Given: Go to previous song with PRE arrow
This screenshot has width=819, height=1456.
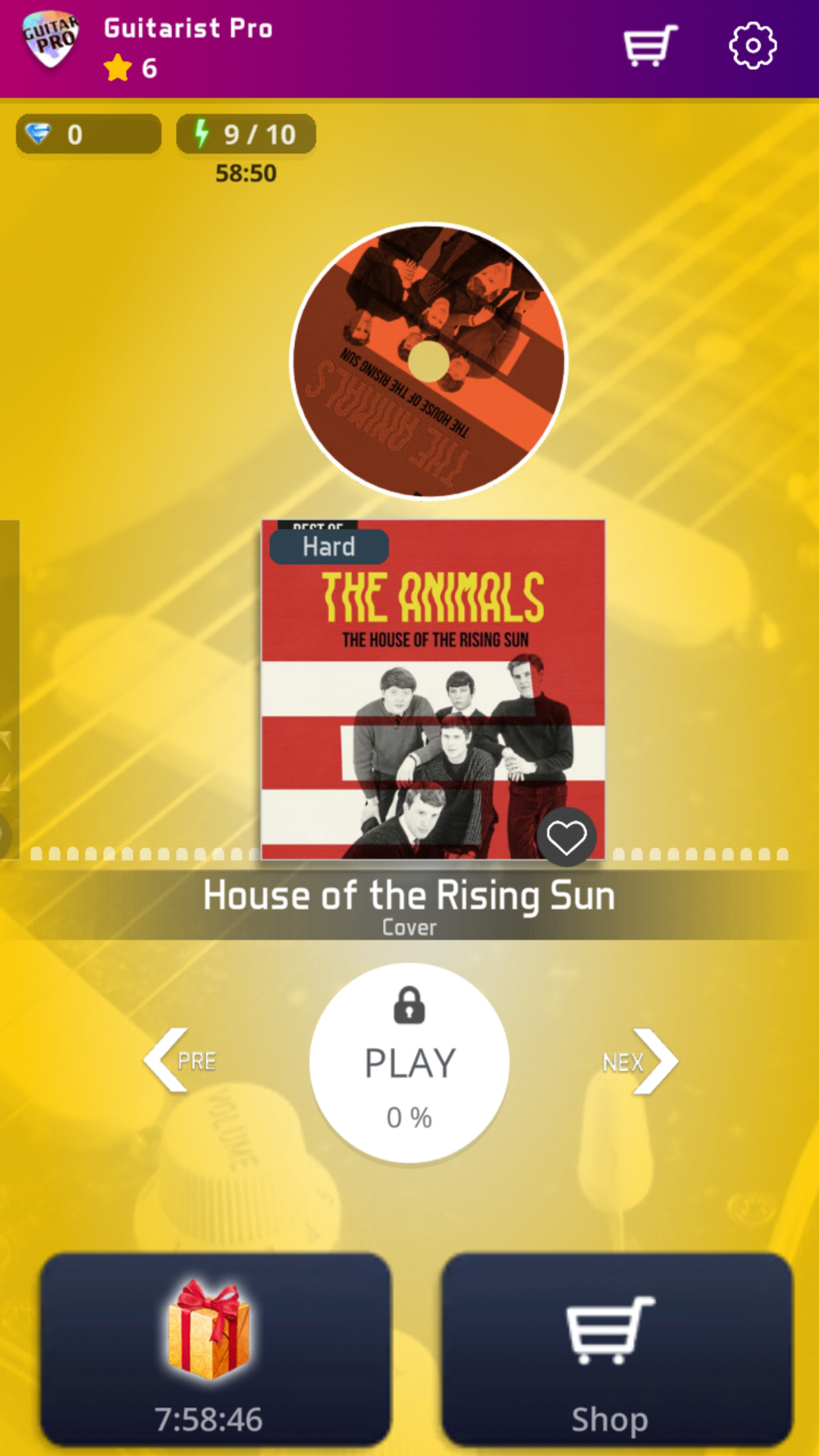Looking at the screenshot, I should pyautogui.click(x=180, y=1060).
